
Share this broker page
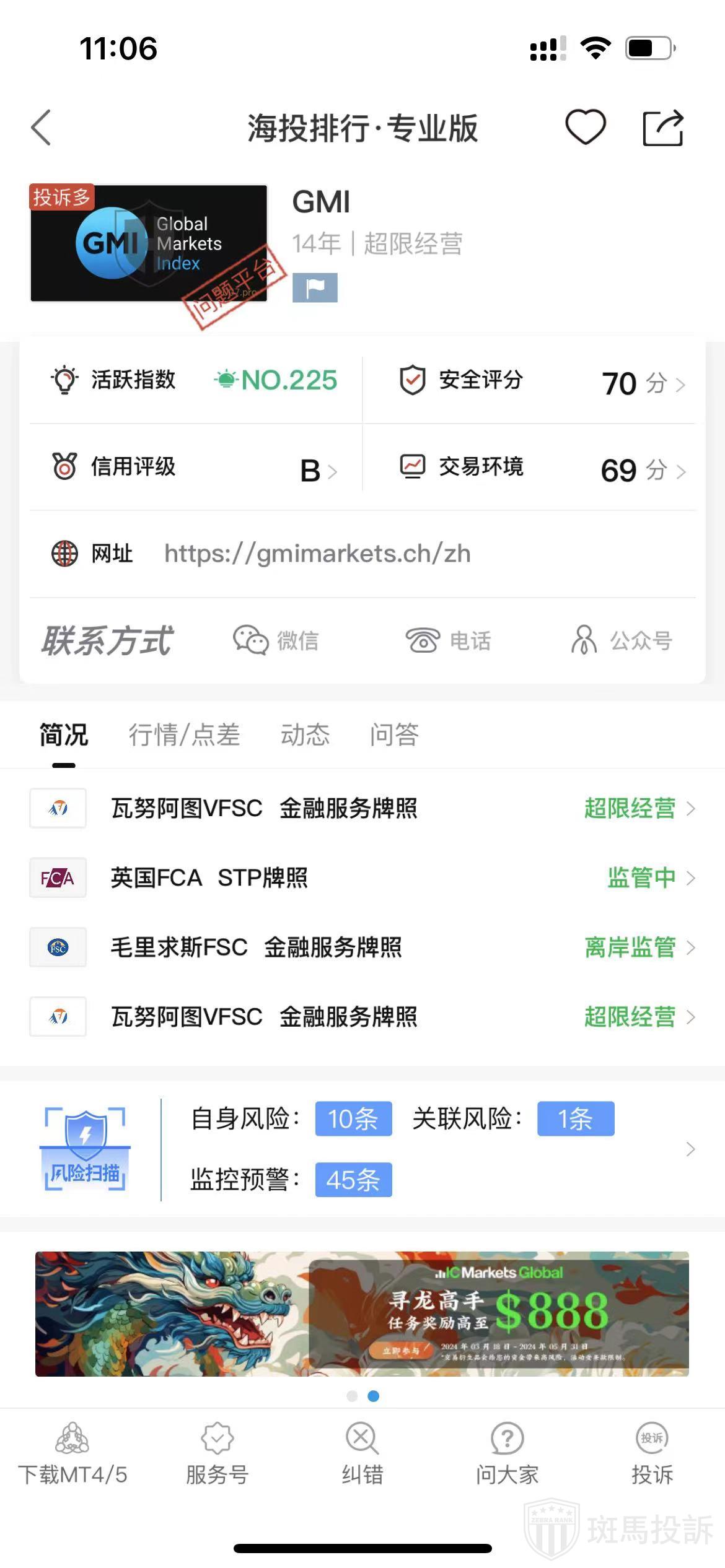pos(662,128)
